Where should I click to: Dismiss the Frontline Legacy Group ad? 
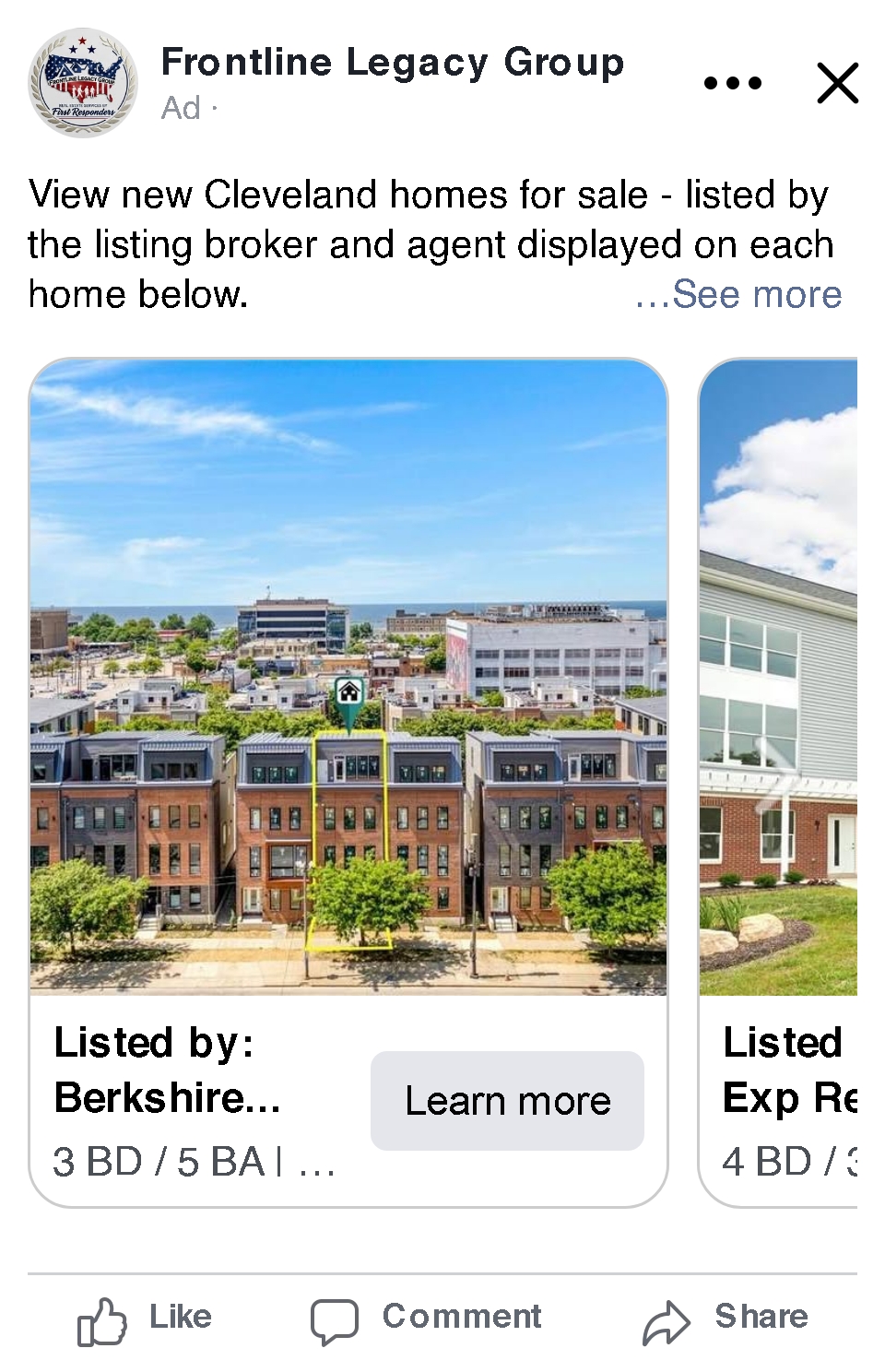point(837,83)
